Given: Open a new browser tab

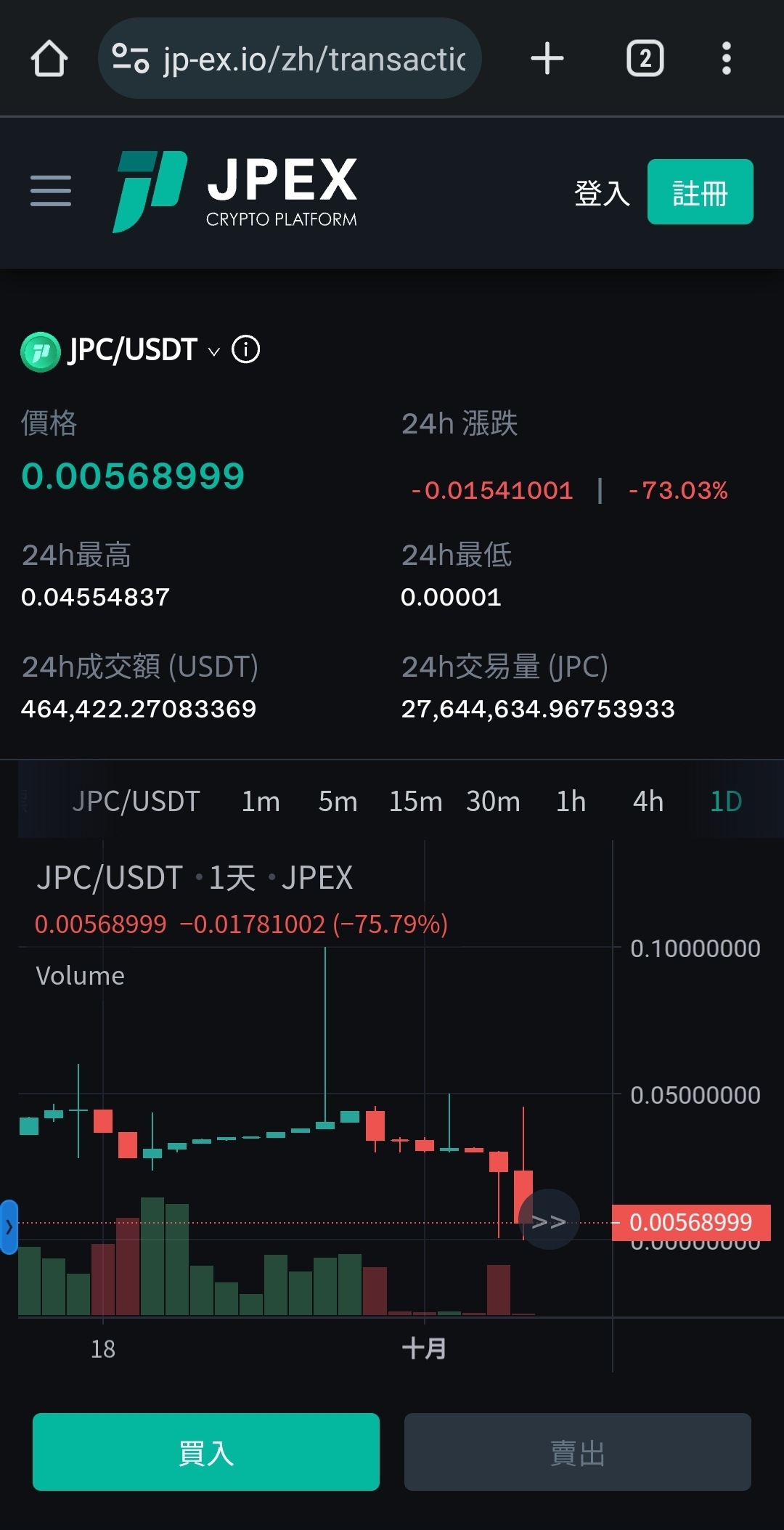Looking at the screenshot, I should click(547, 58).
